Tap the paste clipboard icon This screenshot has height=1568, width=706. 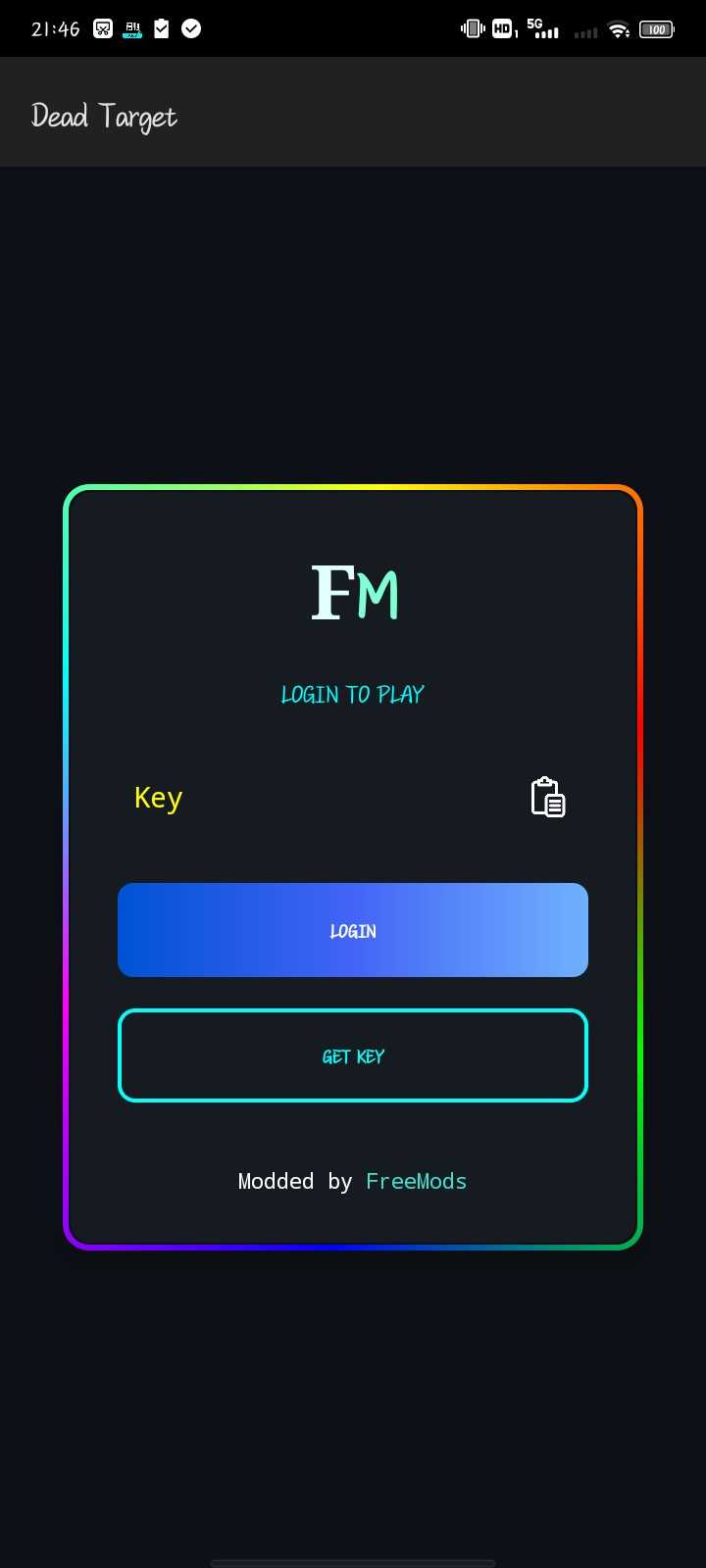tap(548, 797)
